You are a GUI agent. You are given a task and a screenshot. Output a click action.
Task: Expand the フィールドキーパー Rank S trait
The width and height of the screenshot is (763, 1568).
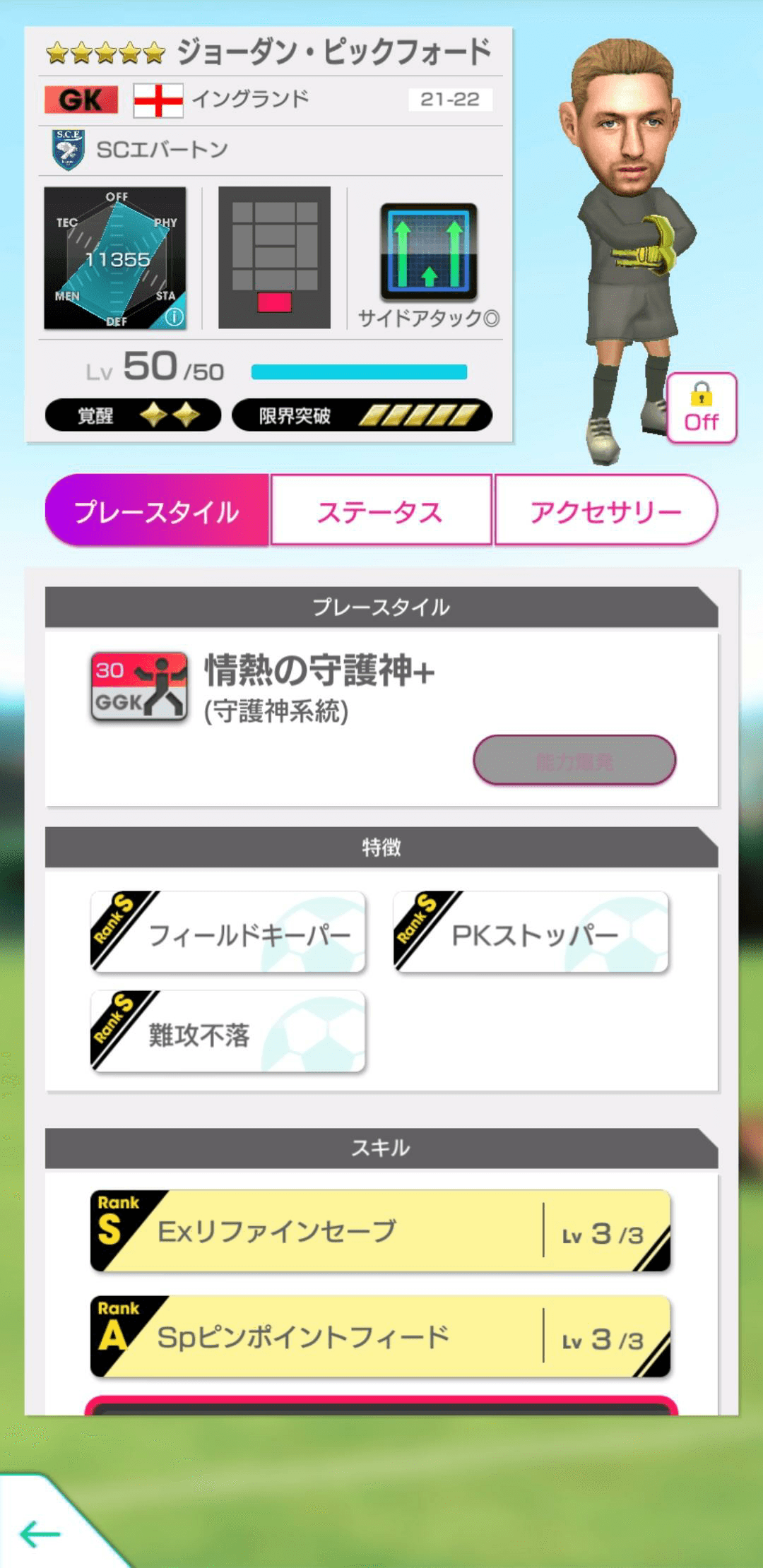(226, 932)
